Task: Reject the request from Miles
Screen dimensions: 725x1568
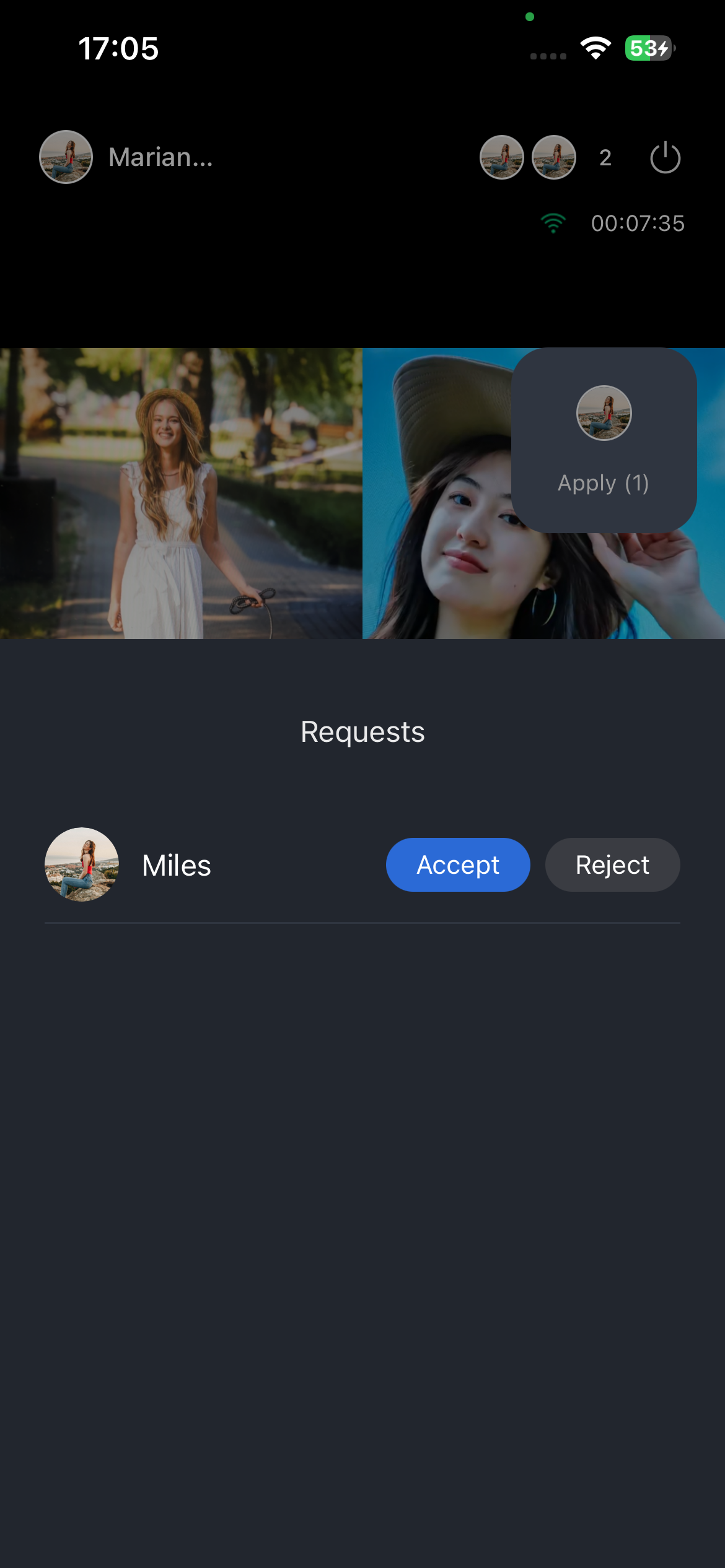Action: (612, 865)
